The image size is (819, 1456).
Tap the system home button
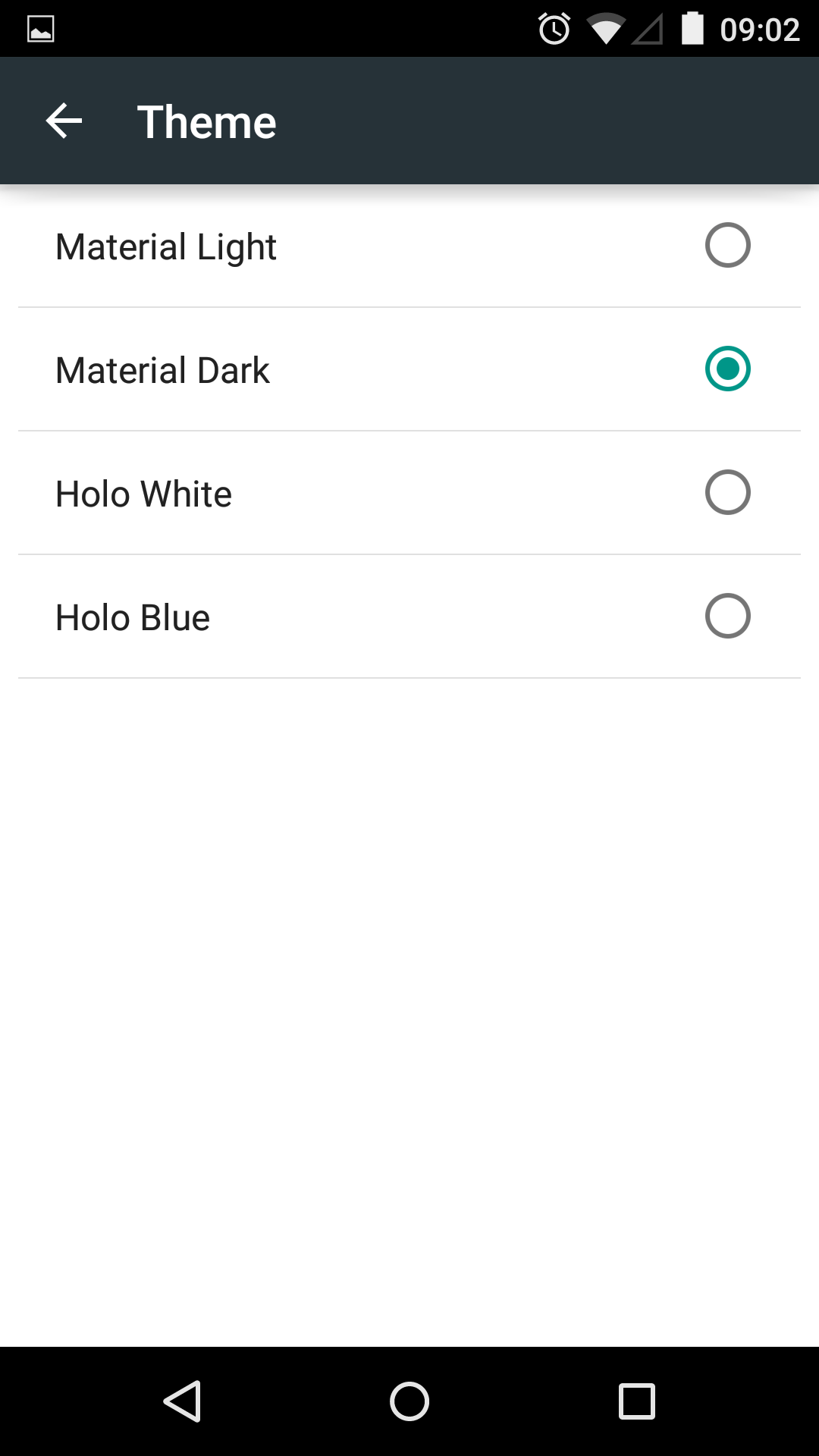click(x=409, y=1401)
